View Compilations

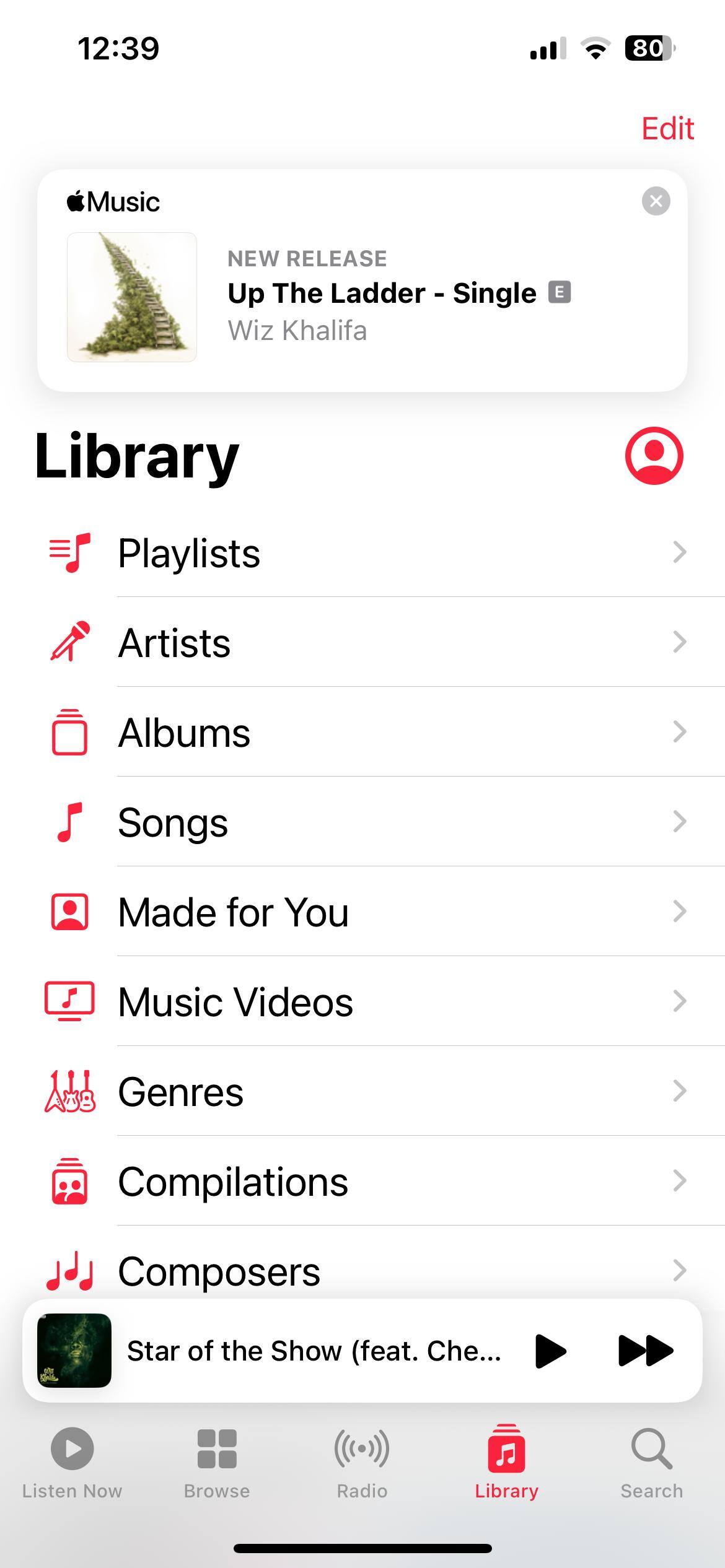click(x=372, y=1181)
